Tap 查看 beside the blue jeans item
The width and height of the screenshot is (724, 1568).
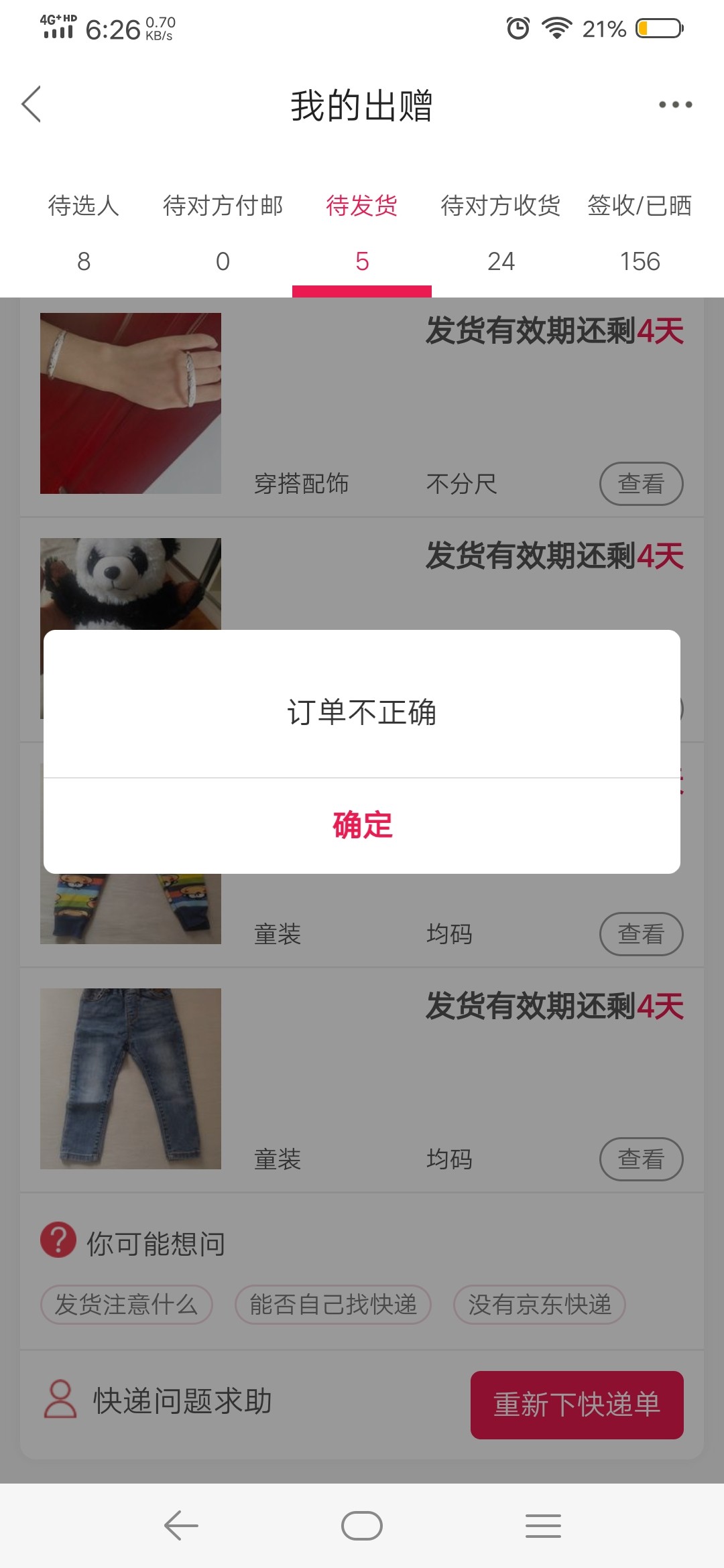coord(641,1159)
